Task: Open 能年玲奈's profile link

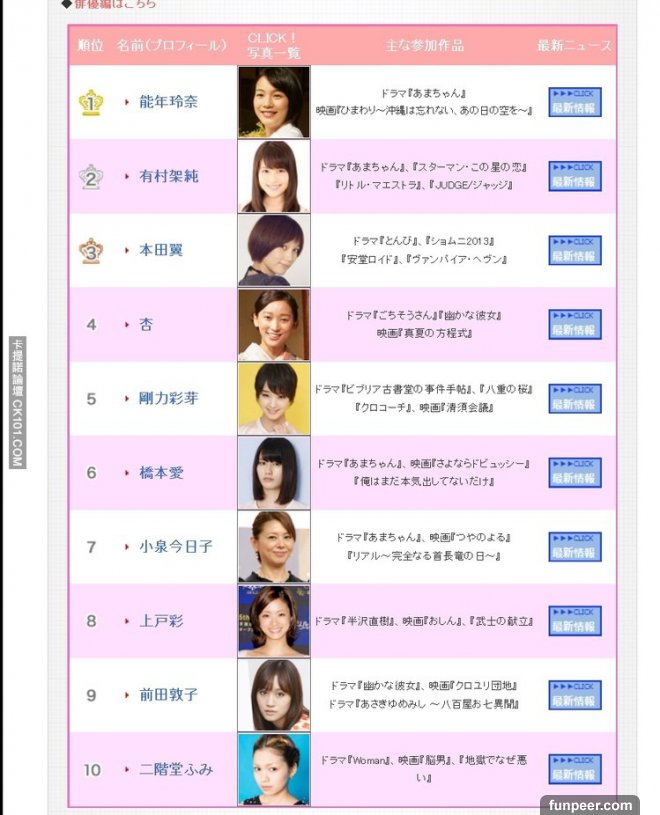Action: (167, 102)
